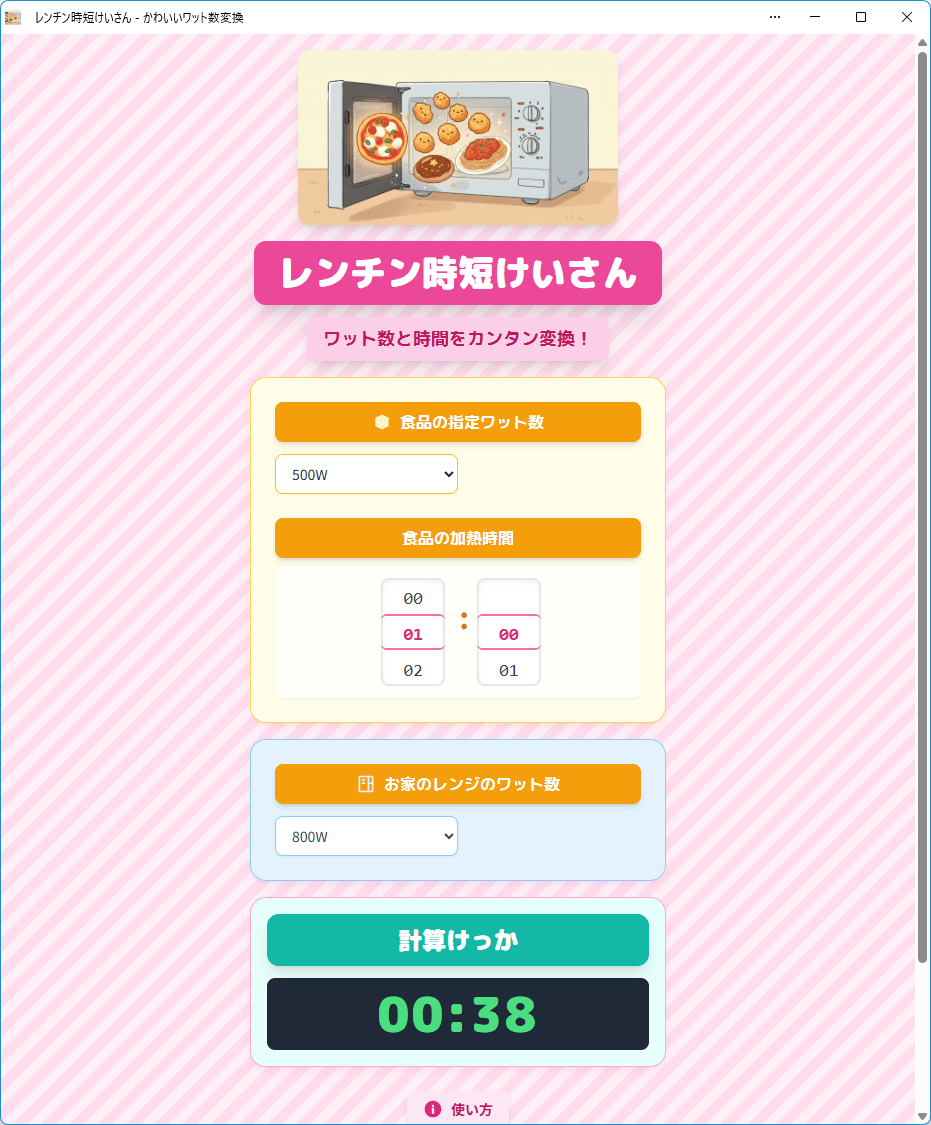Minimize the window

point(815,17)
